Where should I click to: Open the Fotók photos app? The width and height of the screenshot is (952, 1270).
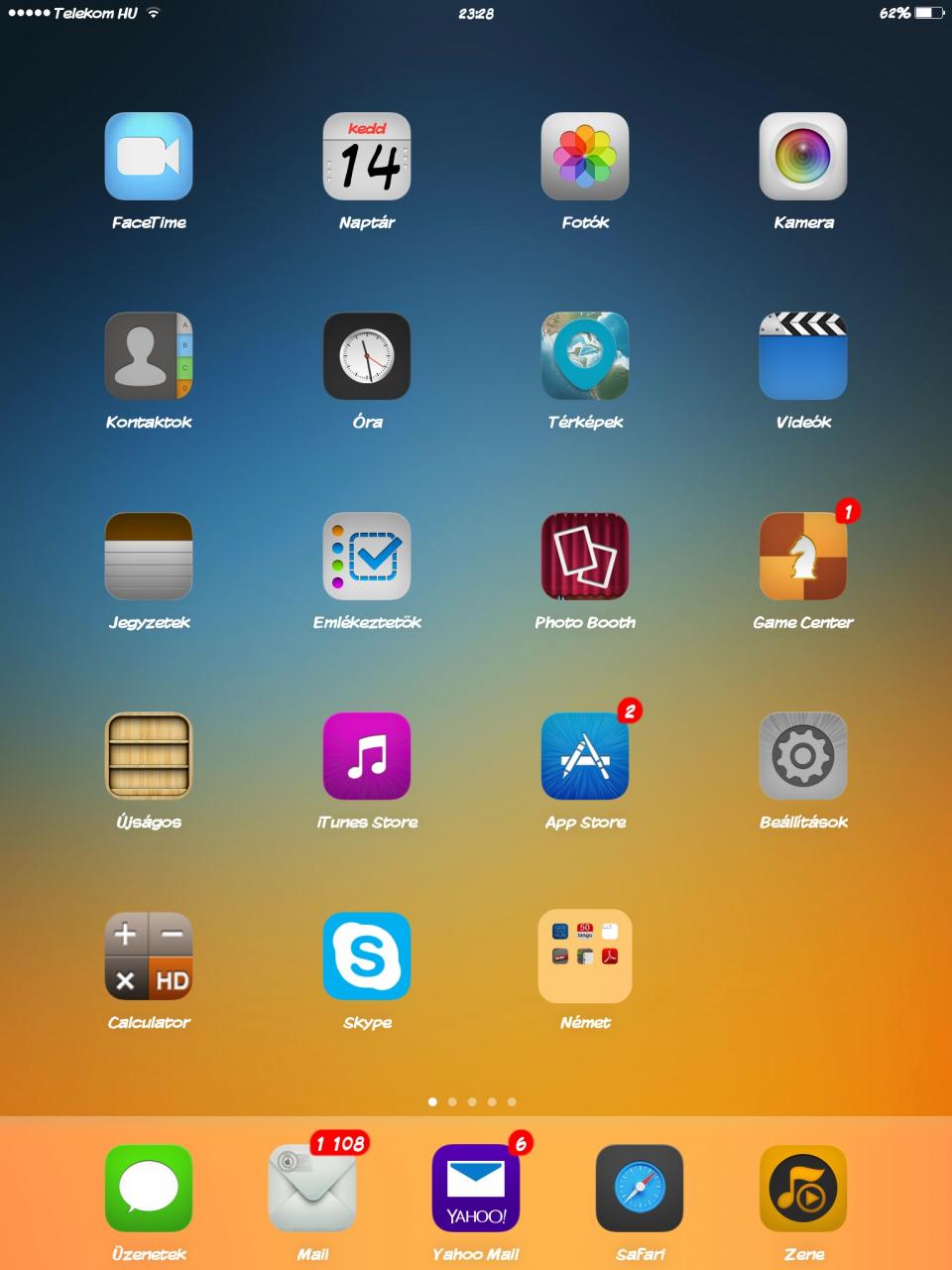[585, 157]
